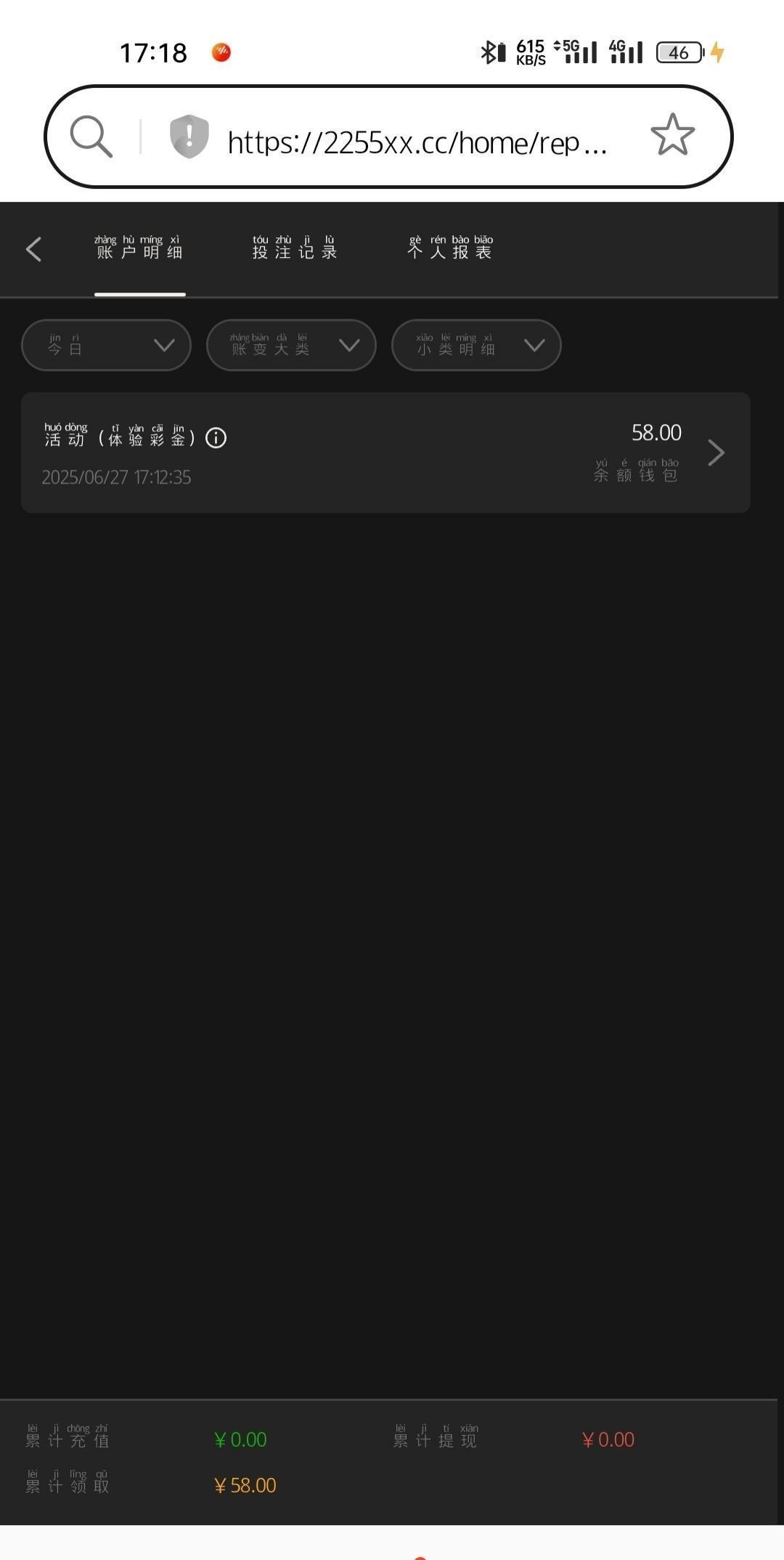
Task: Open the browser search magnifier icon
Action: tap(91, 136)
